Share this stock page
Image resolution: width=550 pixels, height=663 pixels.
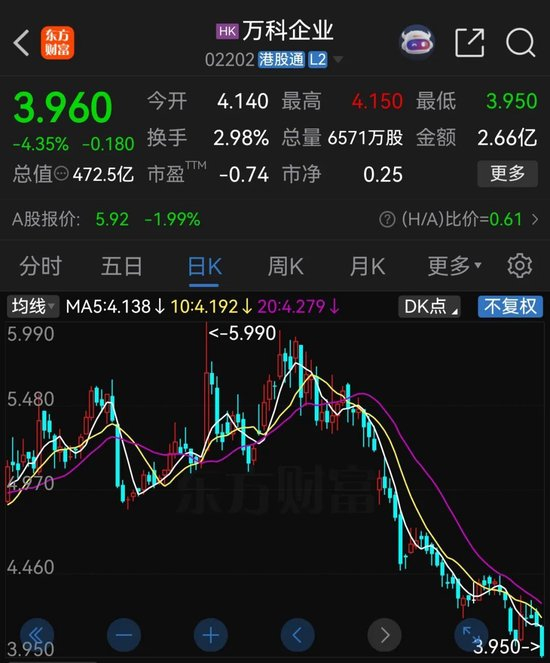[470, 42]
